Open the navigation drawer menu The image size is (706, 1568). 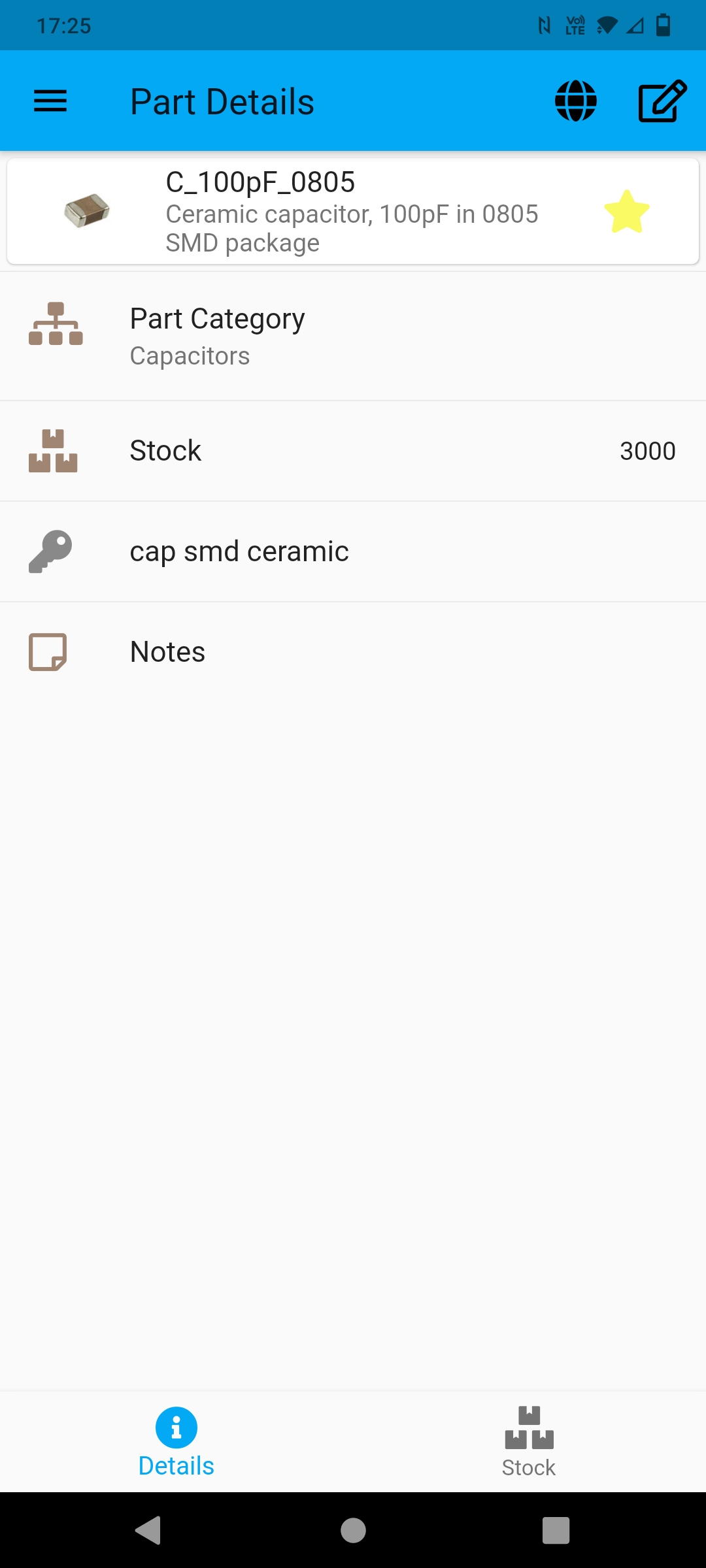(50, 101)
